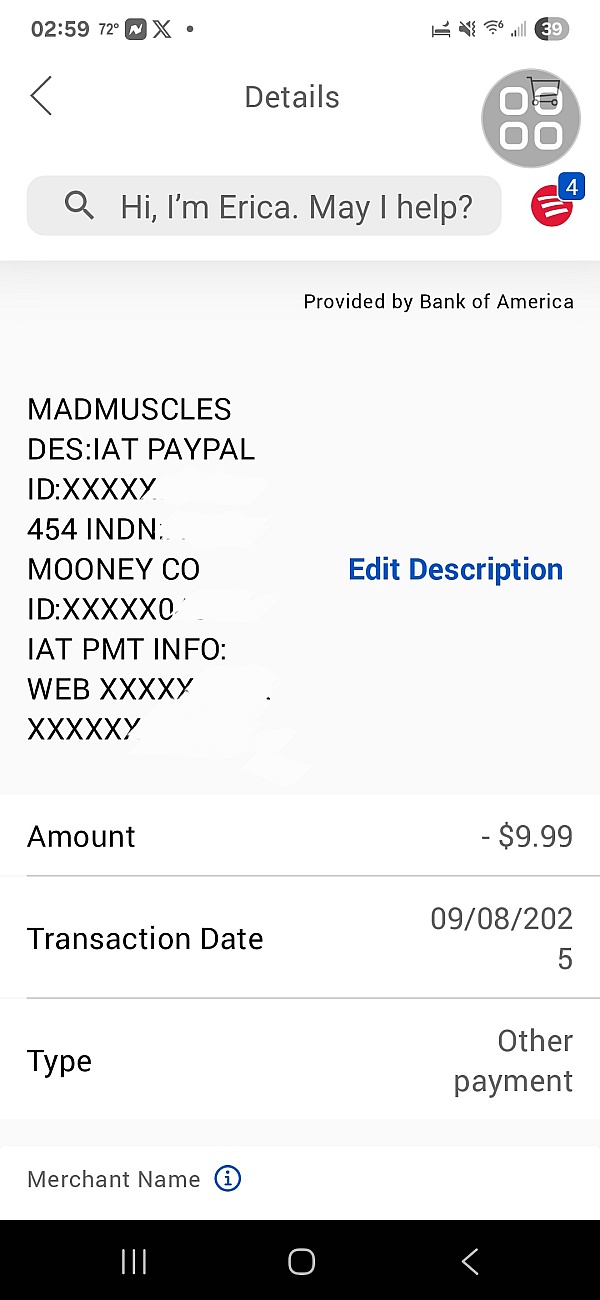Go to the phone home screen
Viewport: 600px width, 1300px height.
pos(301,1262)
